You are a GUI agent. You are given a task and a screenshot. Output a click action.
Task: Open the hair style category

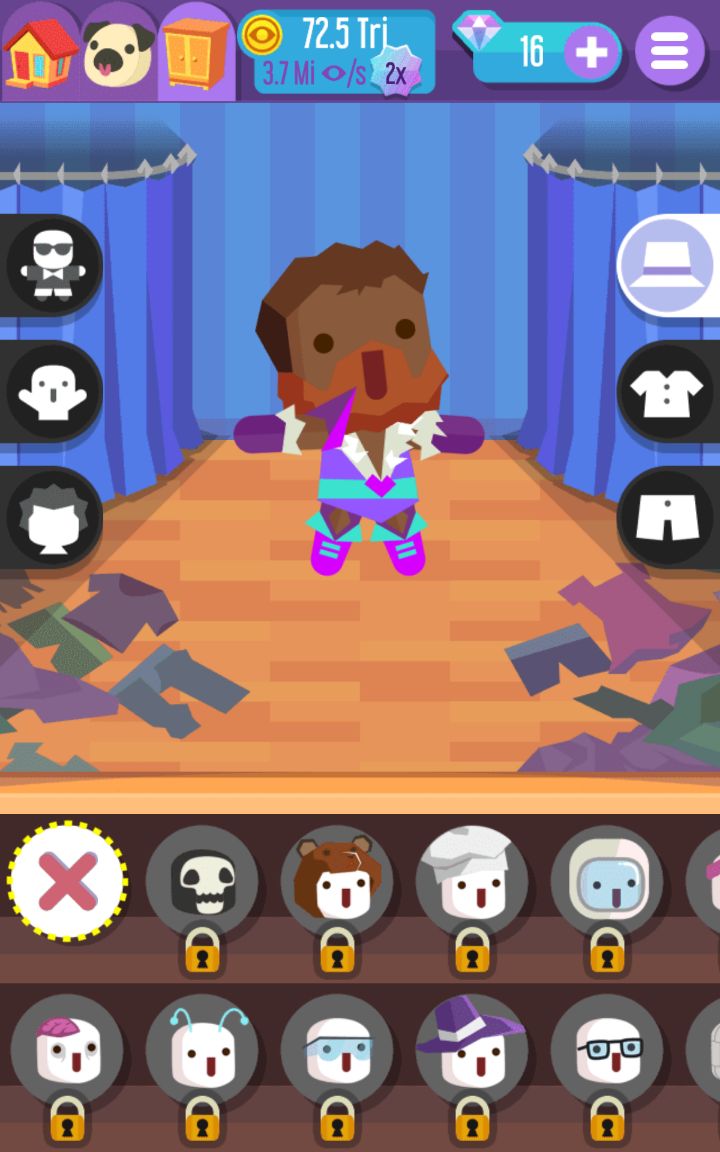tap(47, 517)
